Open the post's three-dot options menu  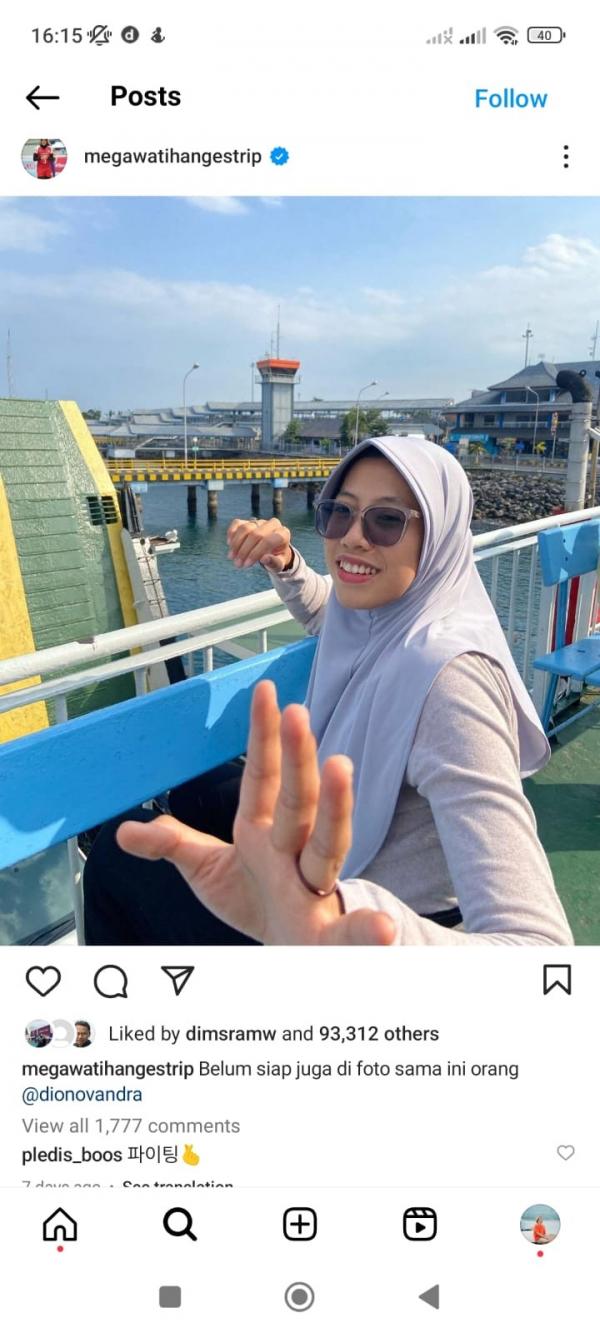point(565,157)
